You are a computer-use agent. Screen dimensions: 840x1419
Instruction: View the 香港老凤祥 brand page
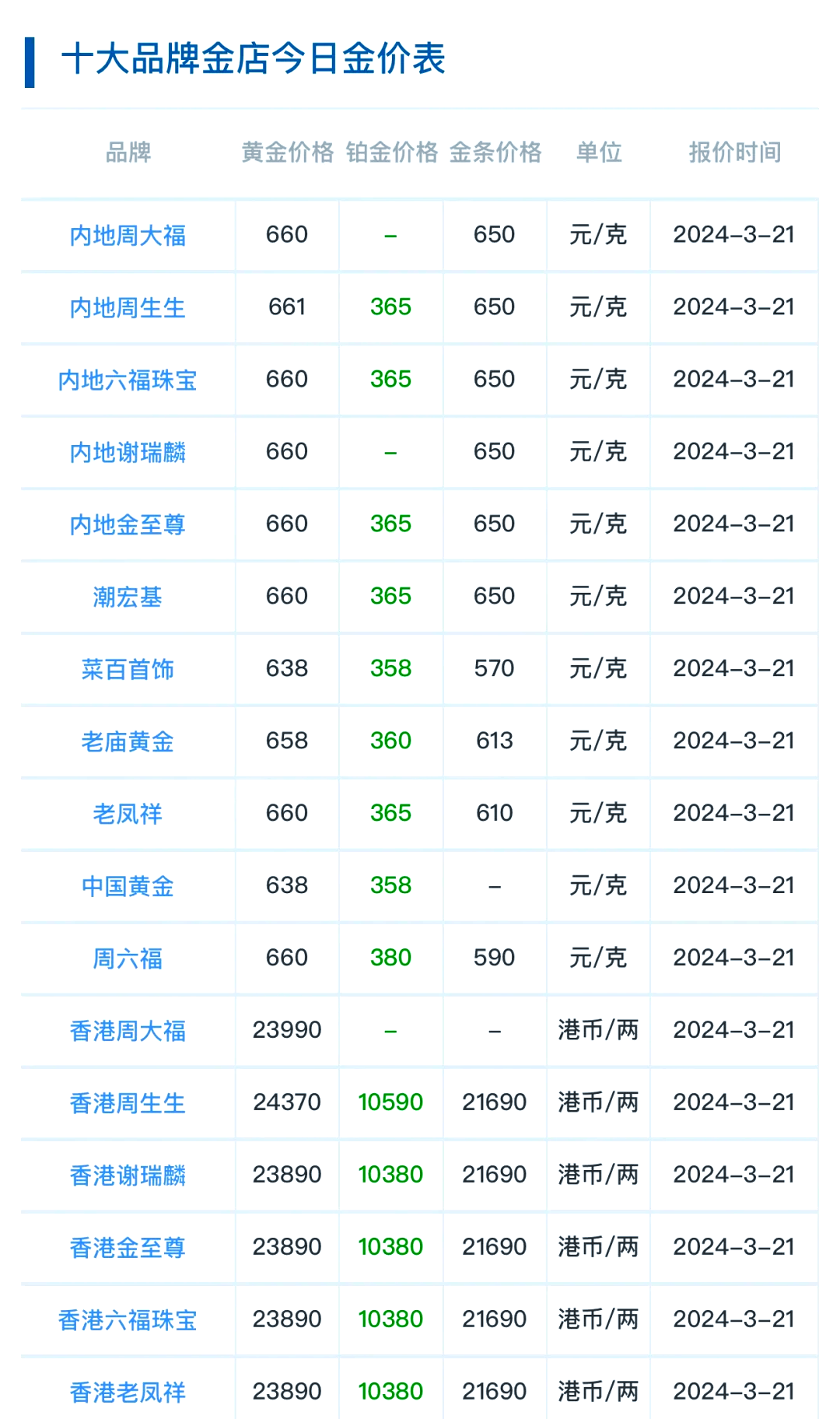tap(128, 1393)
